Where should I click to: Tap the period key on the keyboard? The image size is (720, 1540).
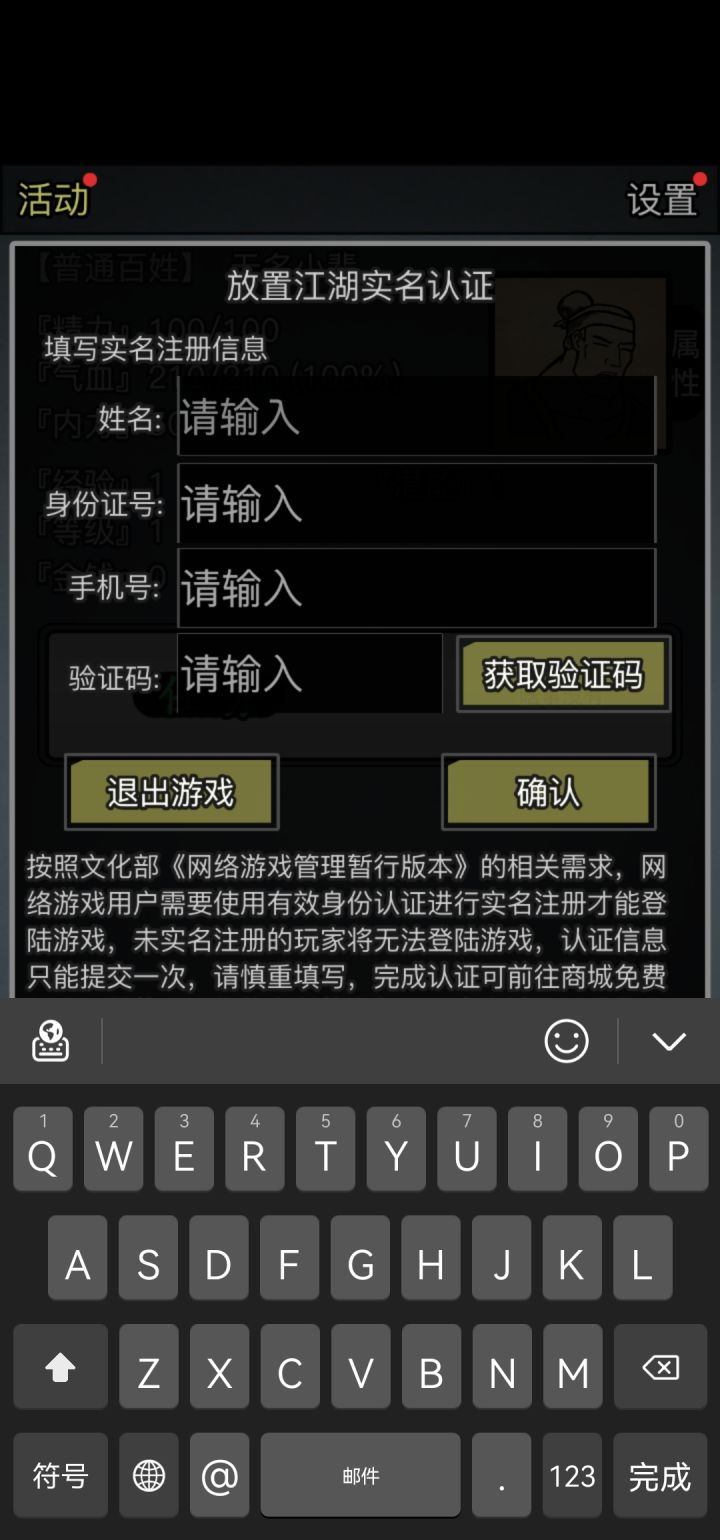502,1474
